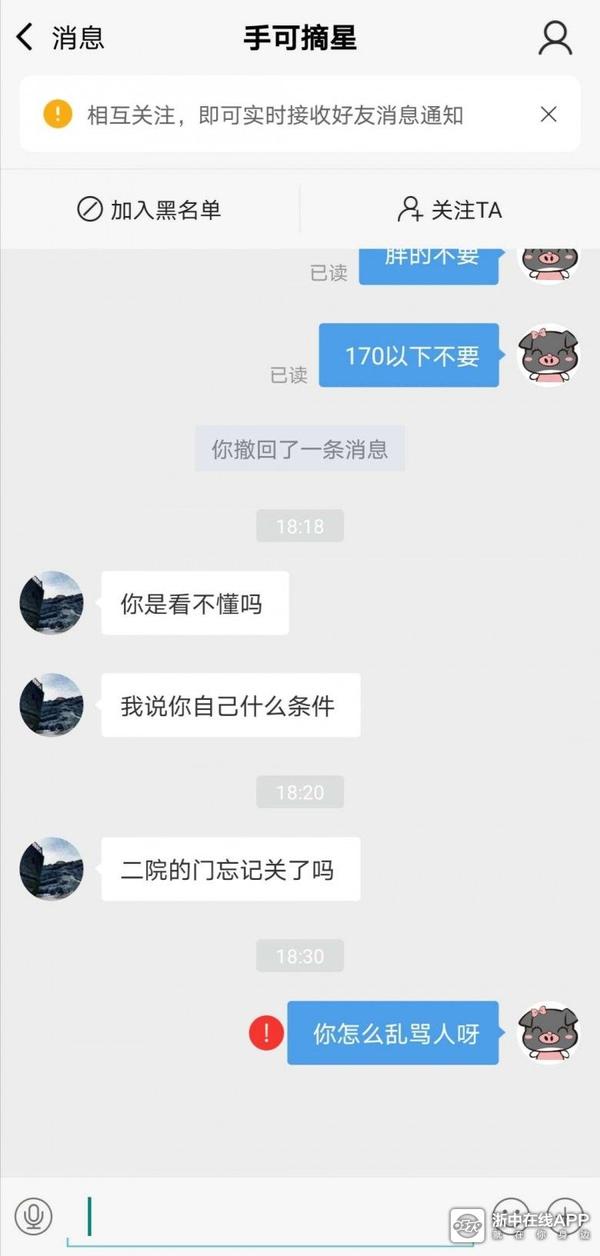Open the user profile icon
This screenshot has height=1256, width=600.
(x=555, y=38)
